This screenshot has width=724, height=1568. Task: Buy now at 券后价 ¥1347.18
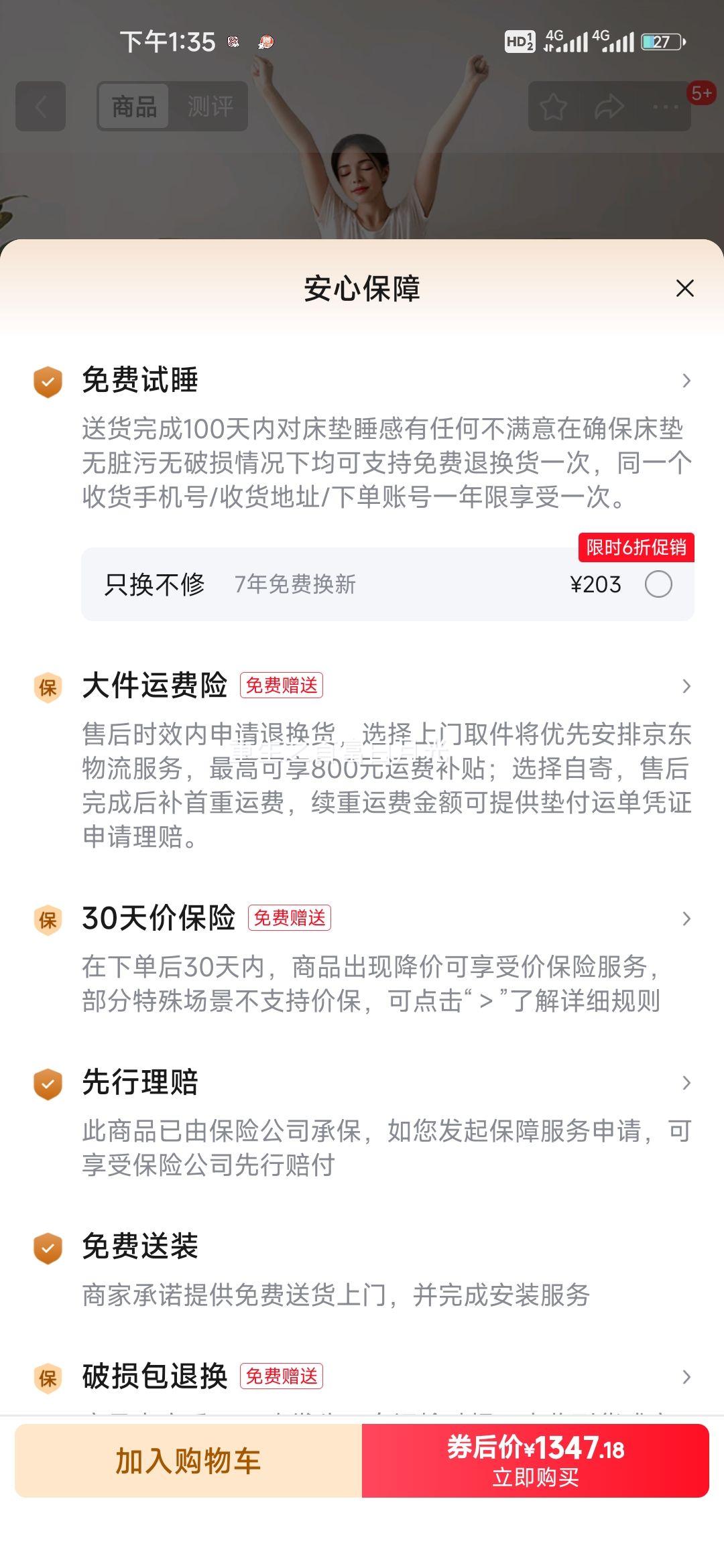pyautogui.click(x=535, y=1461)
